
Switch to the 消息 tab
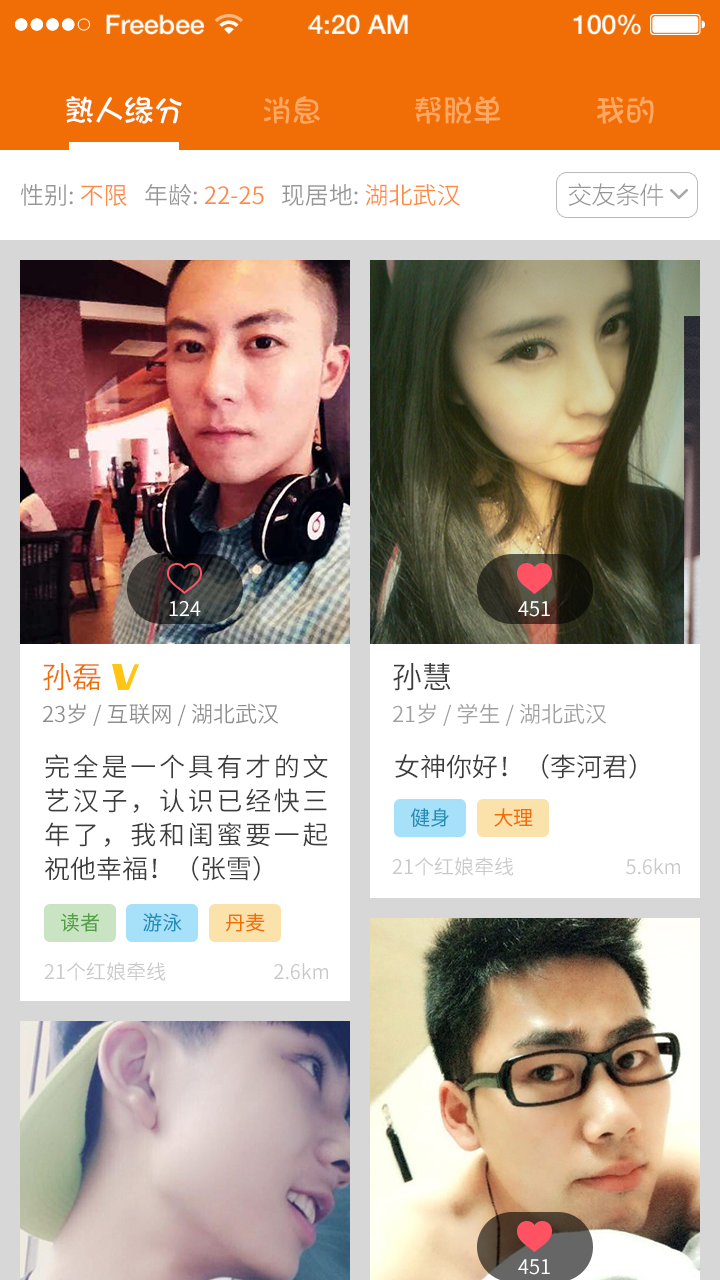point(291,110)
